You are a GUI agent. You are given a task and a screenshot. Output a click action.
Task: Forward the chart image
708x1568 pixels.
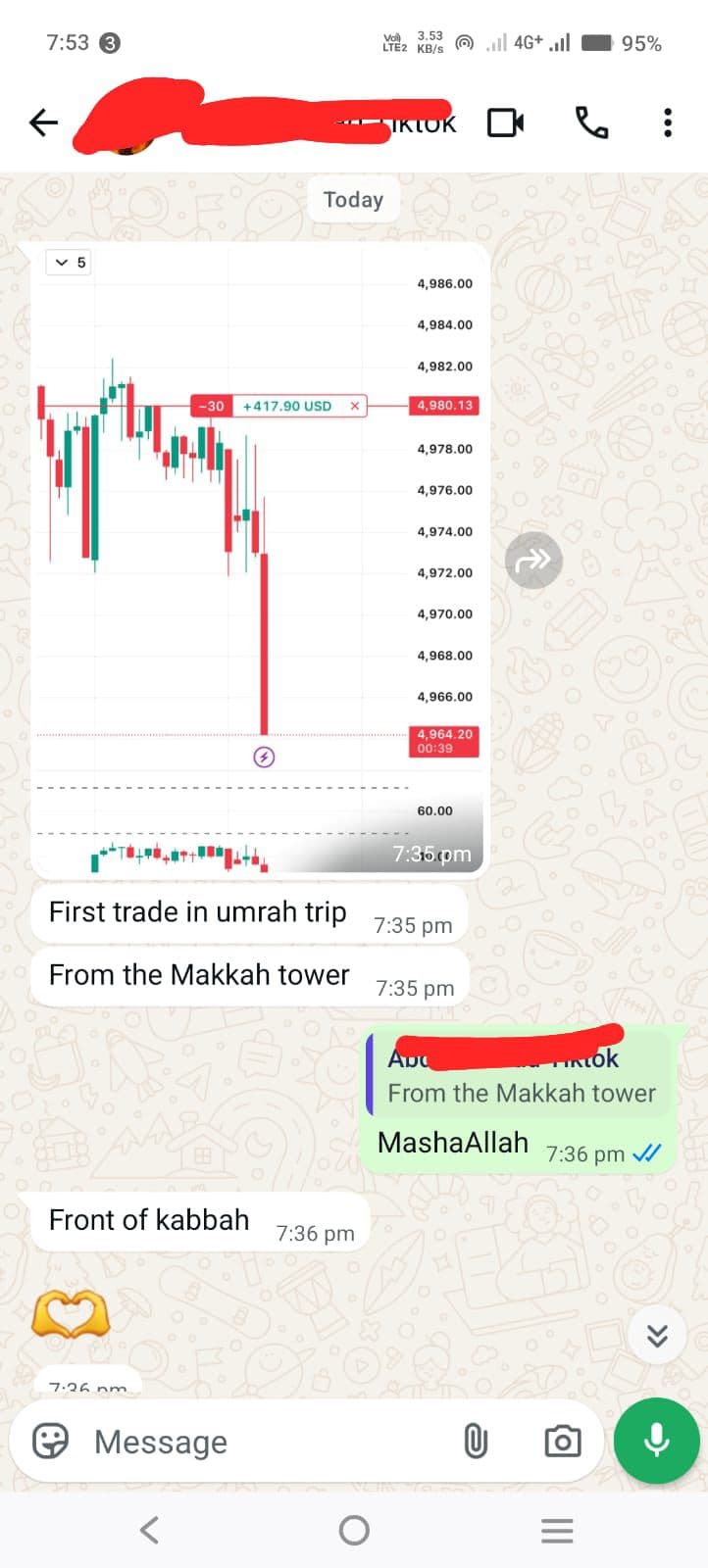point(533,561)
